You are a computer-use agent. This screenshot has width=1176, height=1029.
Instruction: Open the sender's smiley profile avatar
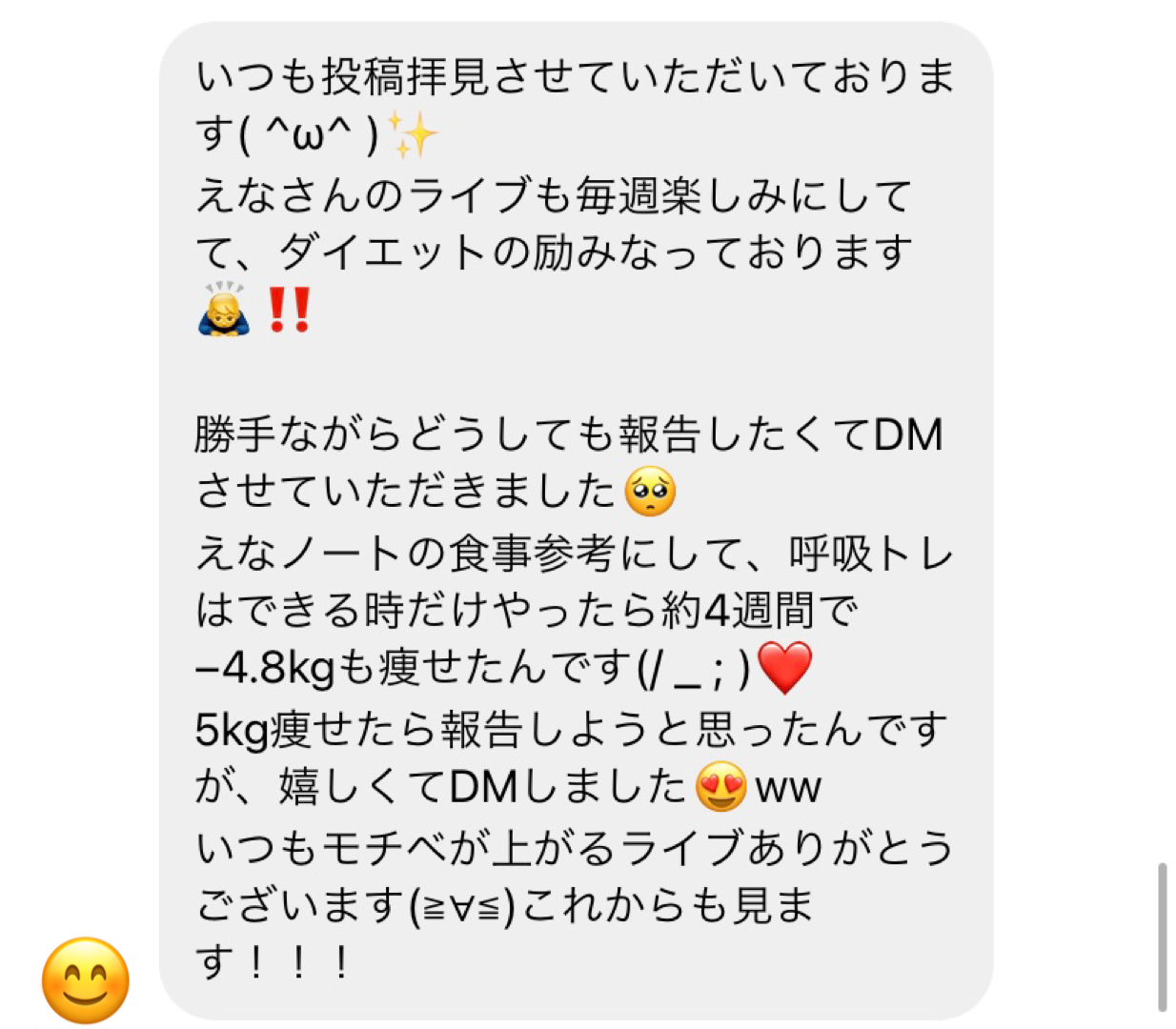point(86,979)
